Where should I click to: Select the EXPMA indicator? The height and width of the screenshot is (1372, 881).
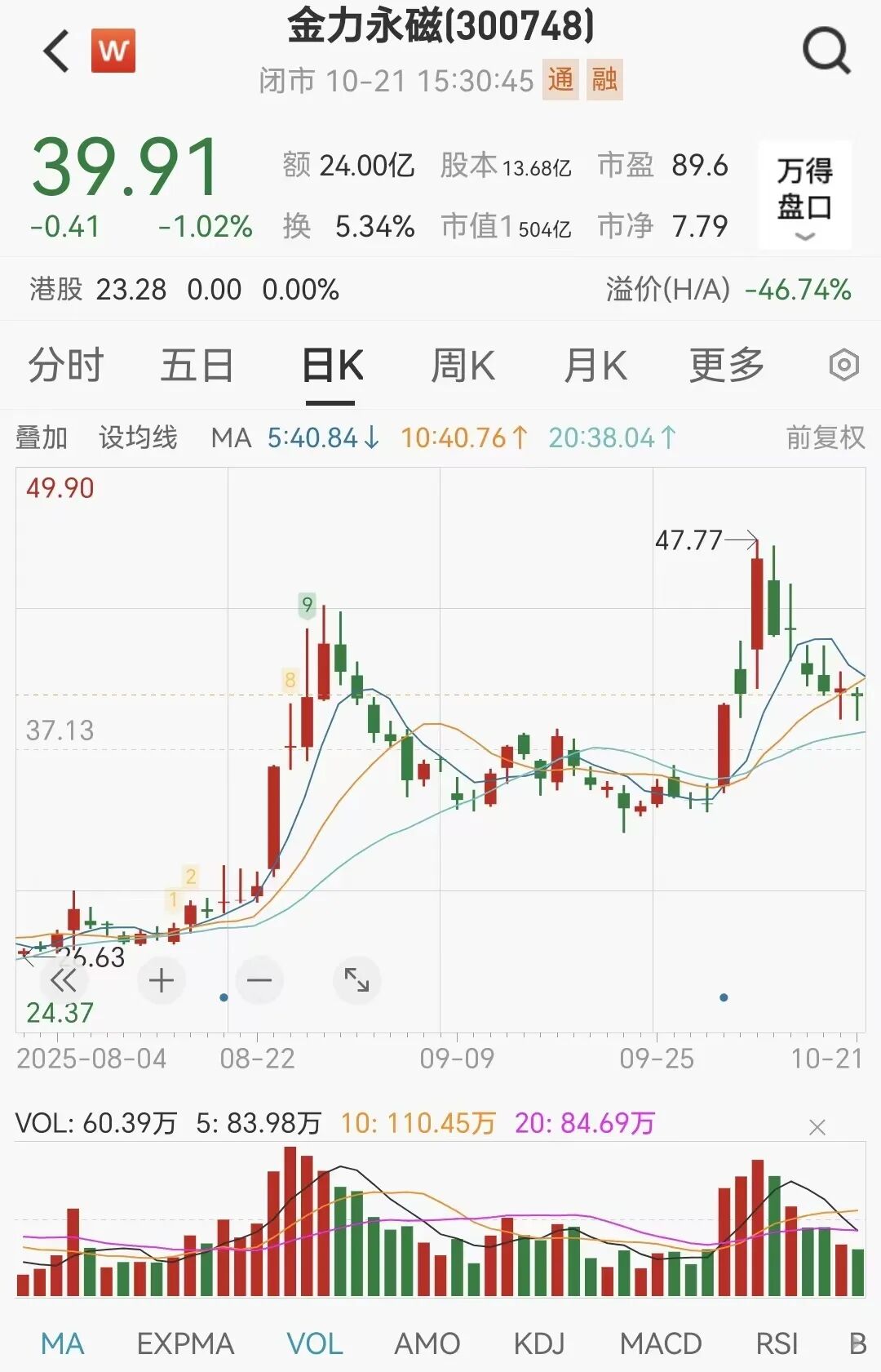tap(185, 1343)
